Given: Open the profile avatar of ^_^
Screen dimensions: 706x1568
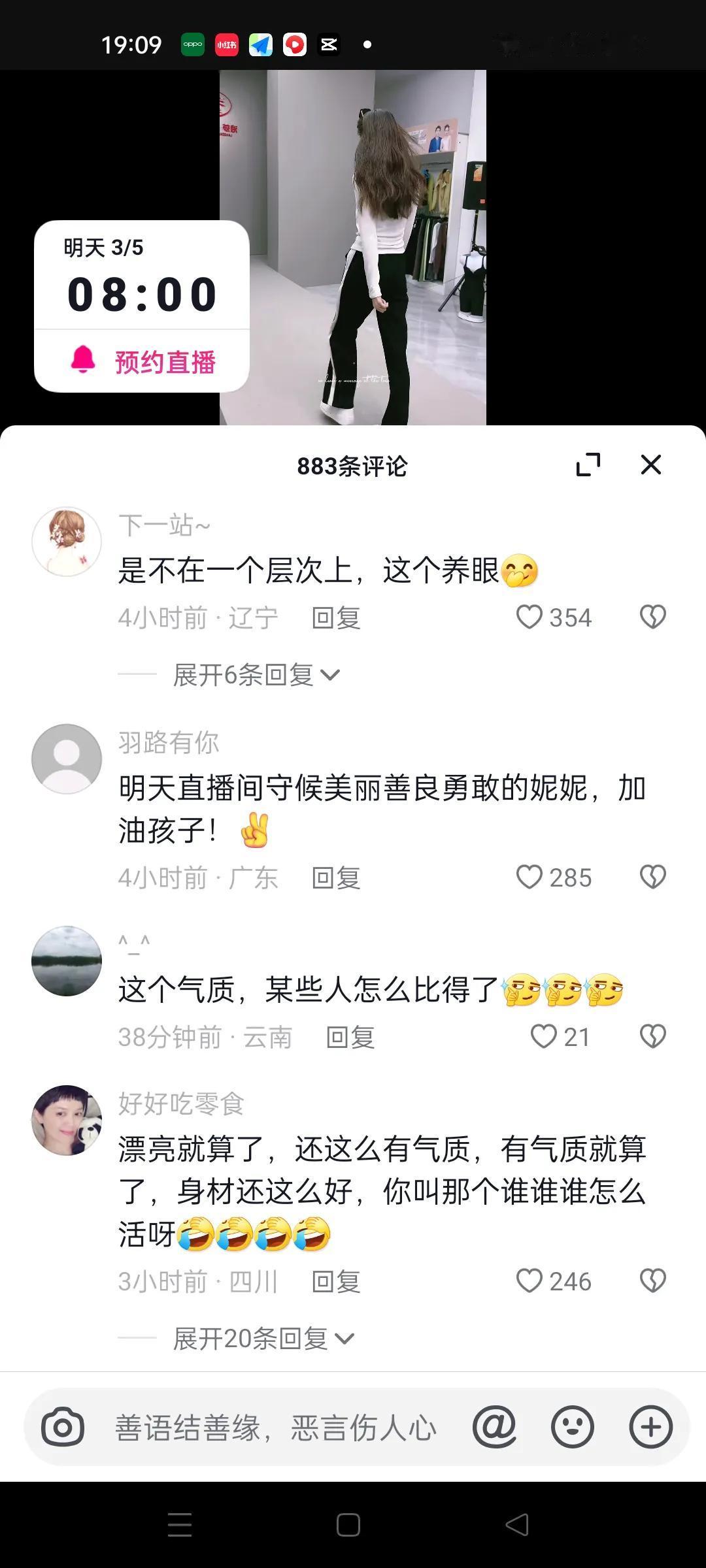Looking at the screenshot, I should point(67,960).
